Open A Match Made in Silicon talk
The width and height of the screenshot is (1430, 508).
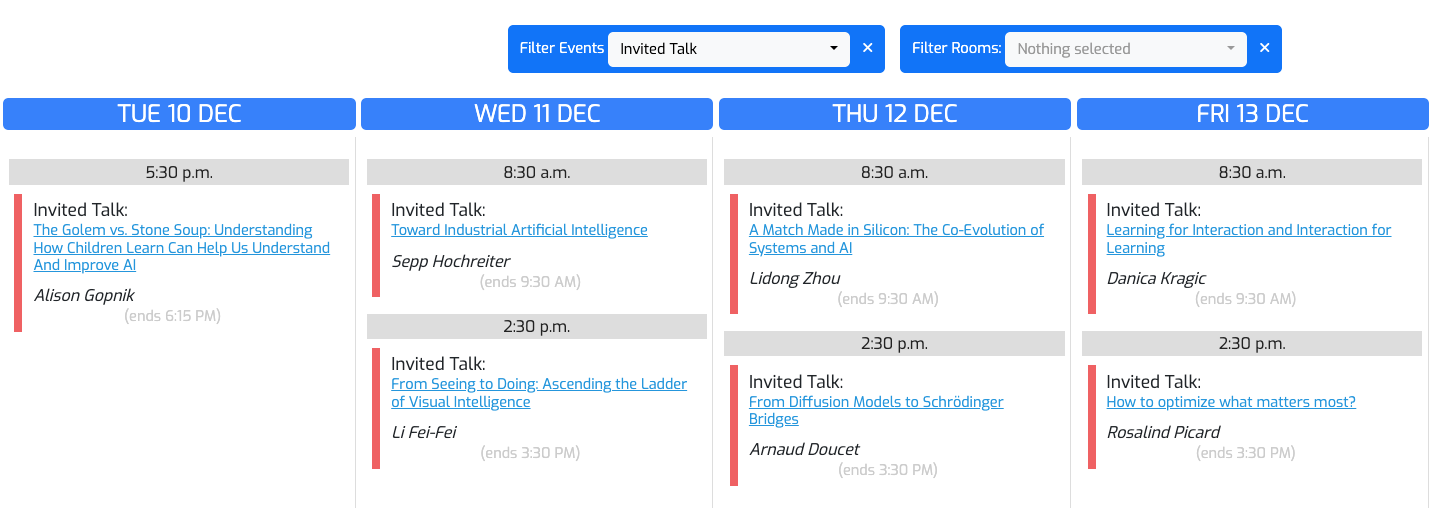[895, 230]
